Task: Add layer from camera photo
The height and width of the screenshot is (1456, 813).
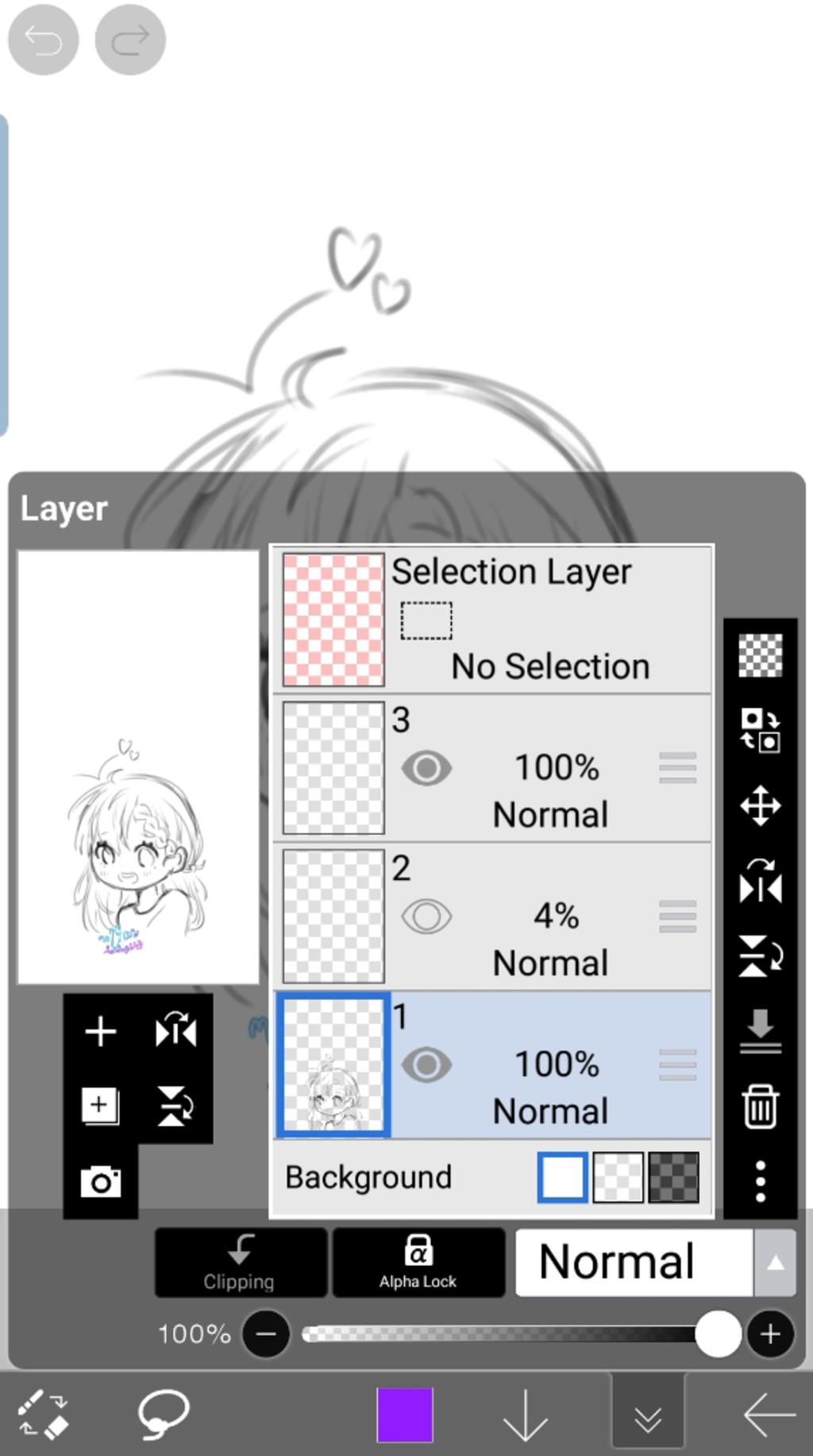Action: [x=101, y=1181]
